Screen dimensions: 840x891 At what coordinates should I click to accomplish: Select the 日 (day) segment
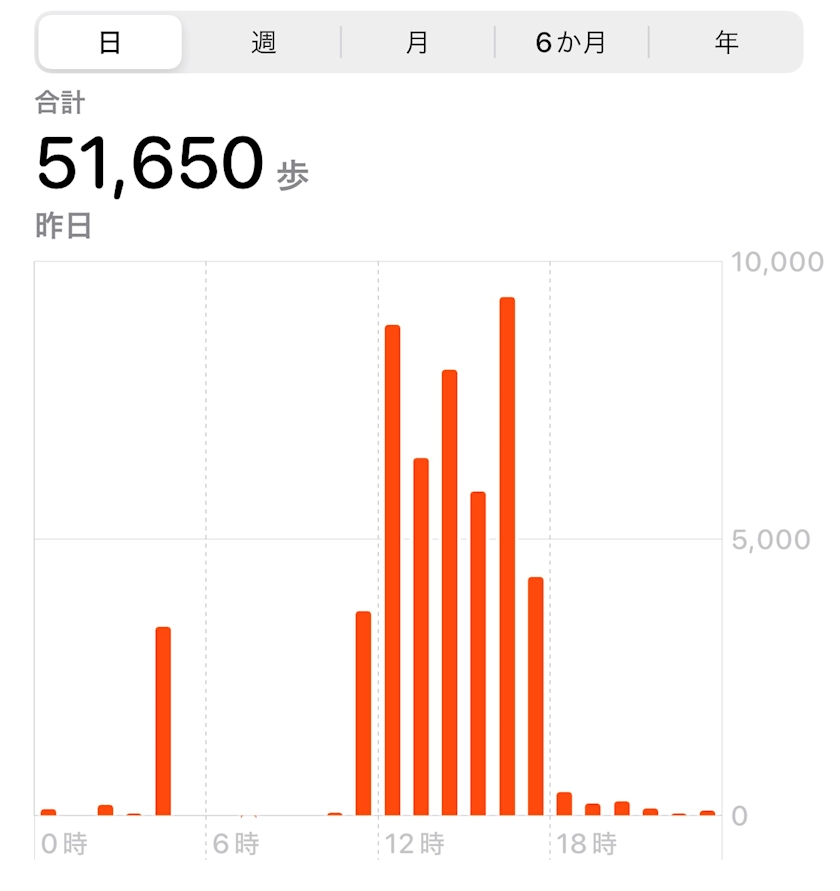coord(110,42)
